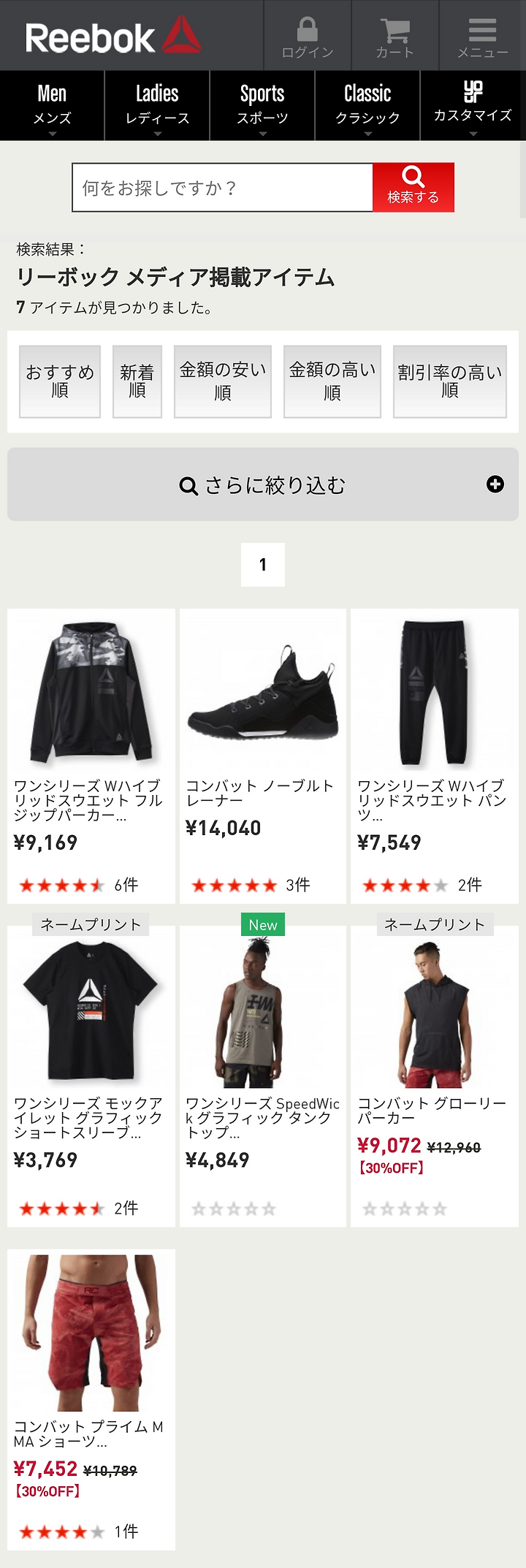526x1568 pixels.
Task: Tap the red 検索する search button
Action: (413, 188)
